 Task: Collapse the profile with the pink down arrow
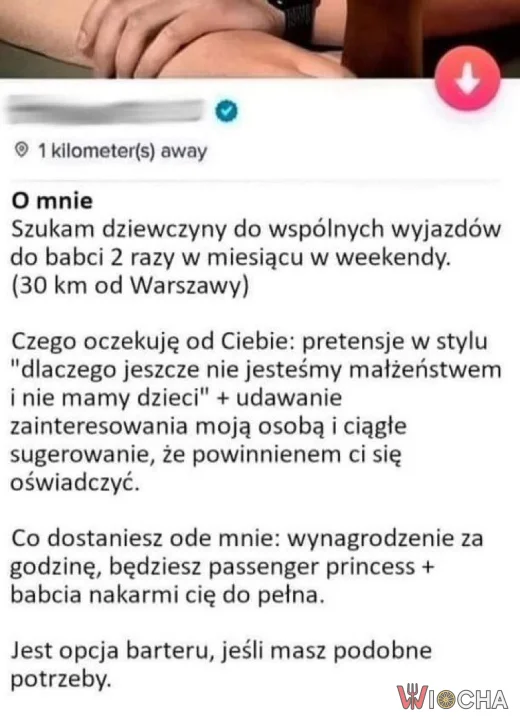click(x=468, y=79)
